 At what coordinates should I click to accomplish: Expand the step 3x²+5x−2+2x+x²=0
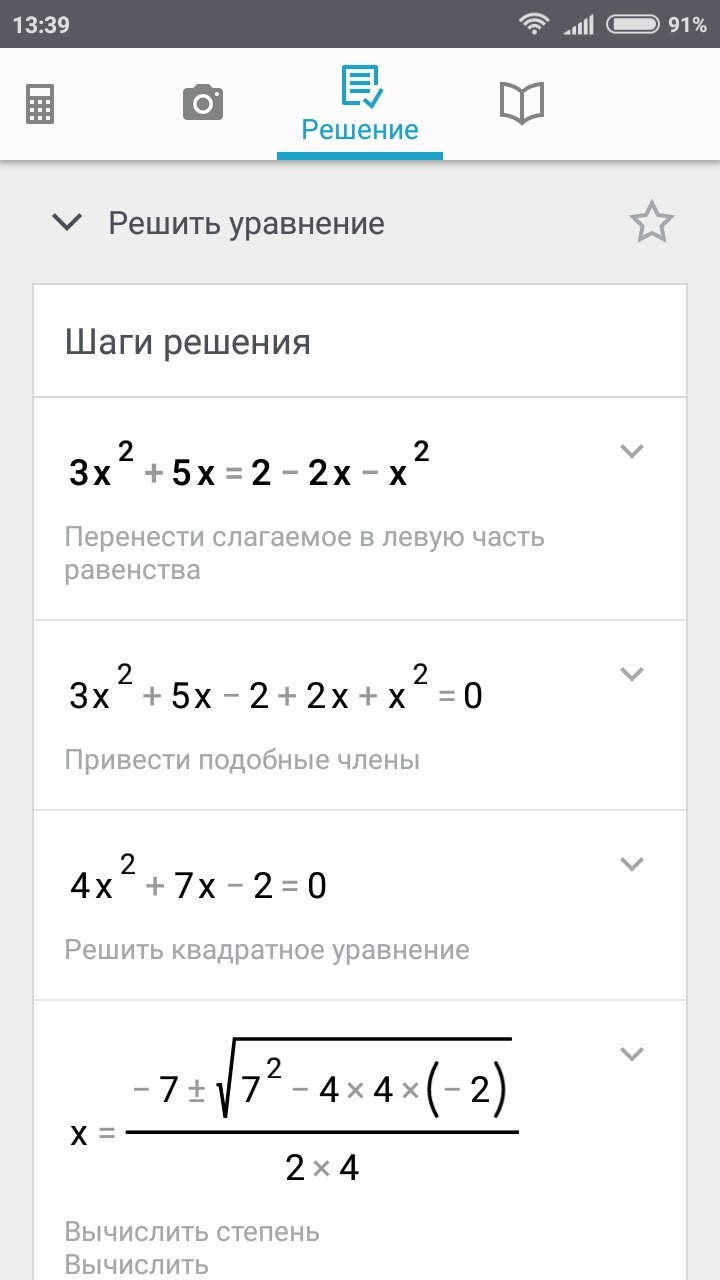631,674
